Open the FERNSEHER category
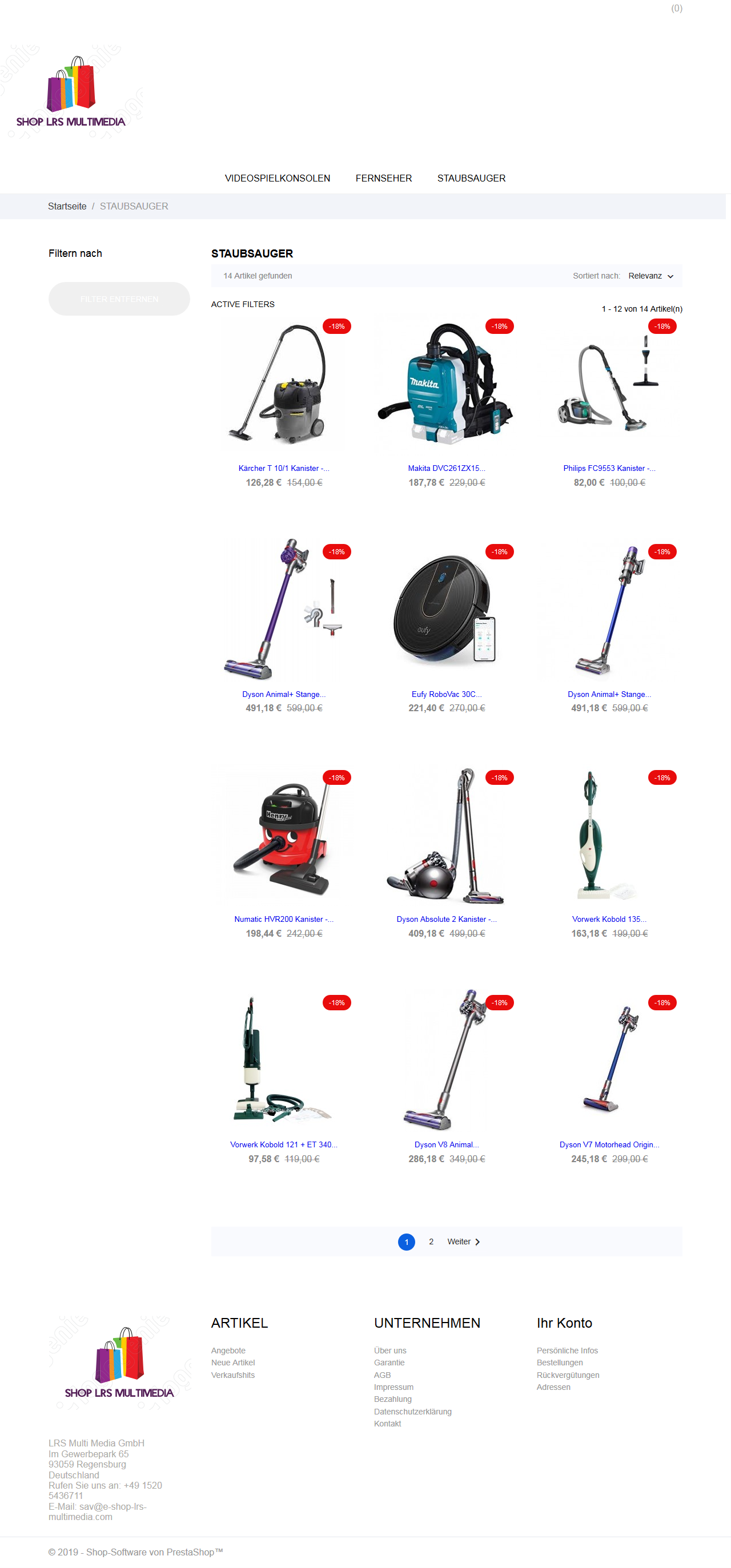 (x=383, y=178)
